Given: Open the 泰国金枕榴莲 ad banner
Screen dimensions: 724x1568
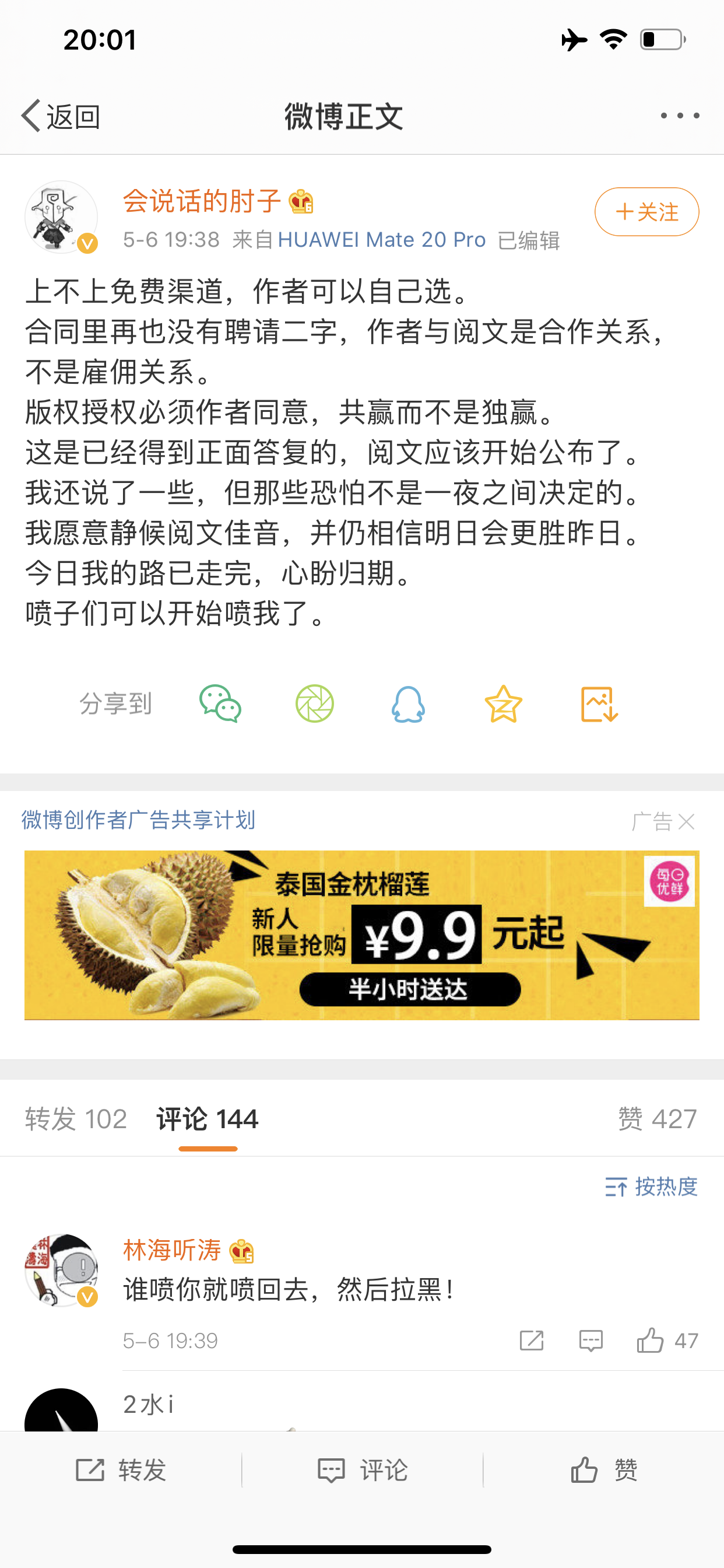Looking at the screenshot, I should tap(361, 935).
